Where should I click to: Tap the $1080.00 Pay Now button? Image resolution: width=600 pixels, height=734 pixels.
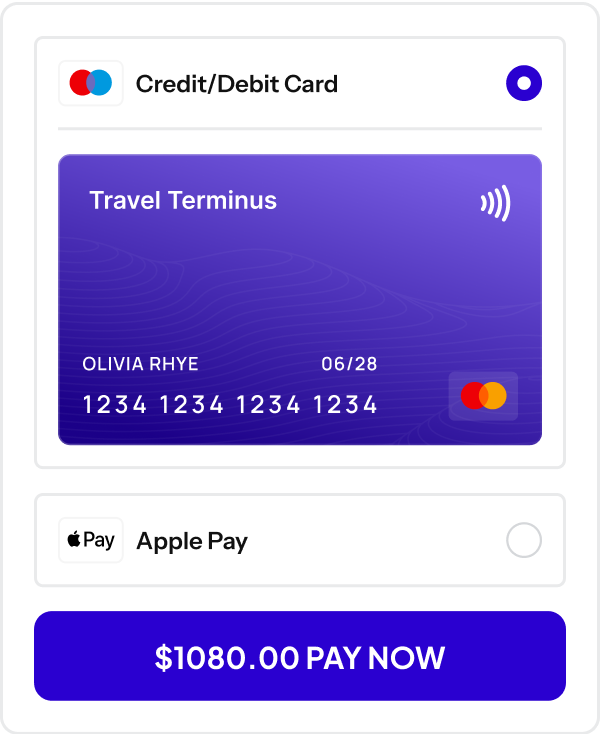point(300,657)
